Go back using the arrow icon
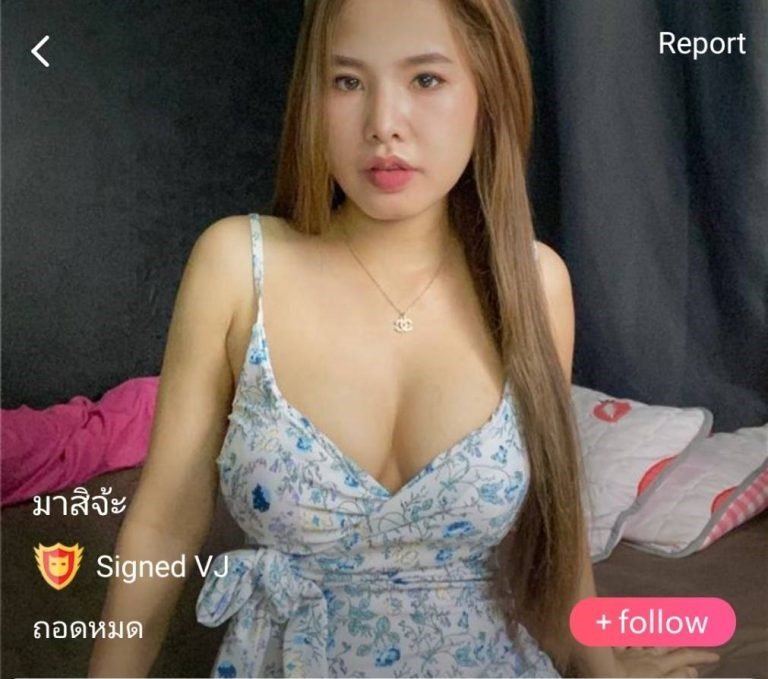 (40, 51)
